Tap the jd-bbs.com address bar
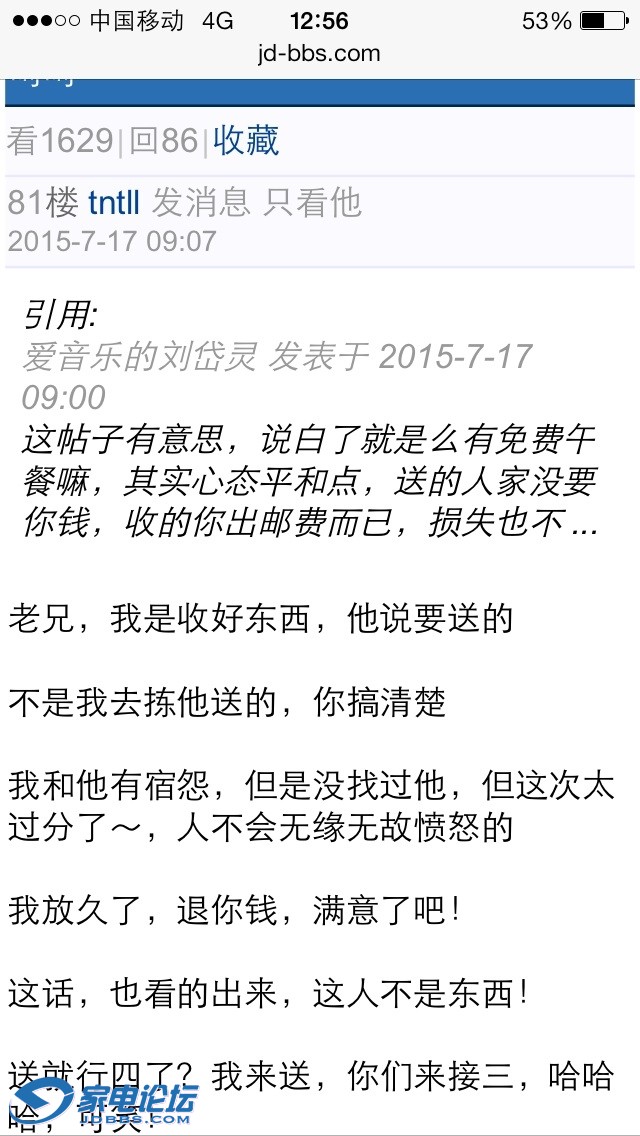Screen dimensions: 640x1136 click(x=320, y=53)
